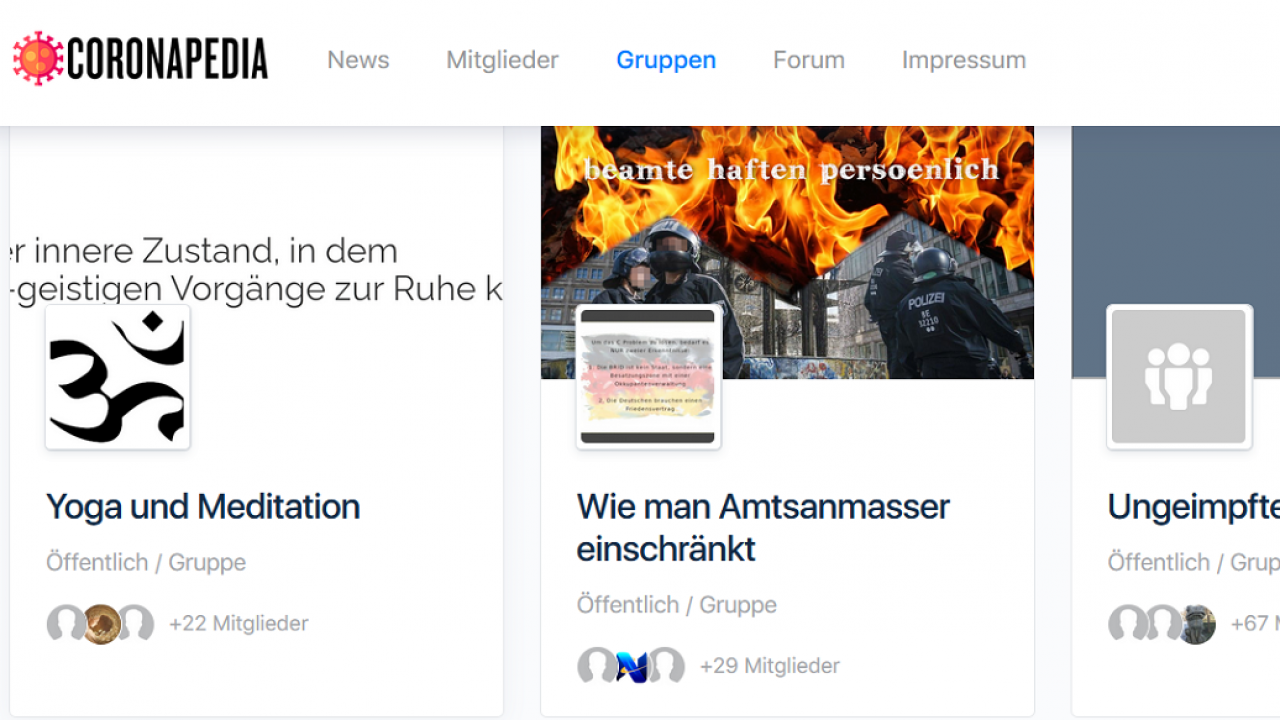Open Wie man Amtsanmasser einschränkt group
Image resolution: width=1280 pixels, height=720 pixels.
click(x=762, y=527)
